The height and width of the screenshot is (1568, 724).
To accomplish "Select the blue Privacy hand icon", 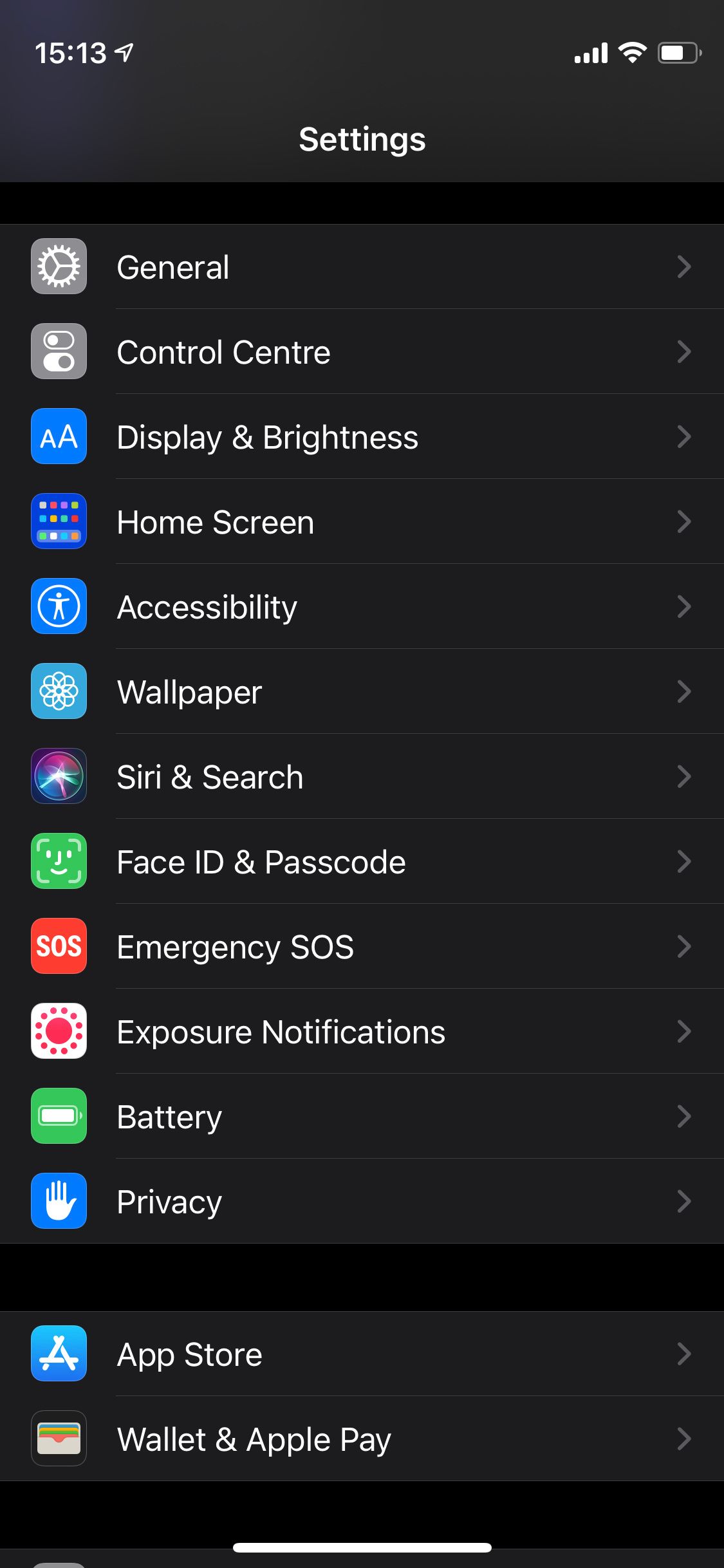I will (x=59, y=1201).
